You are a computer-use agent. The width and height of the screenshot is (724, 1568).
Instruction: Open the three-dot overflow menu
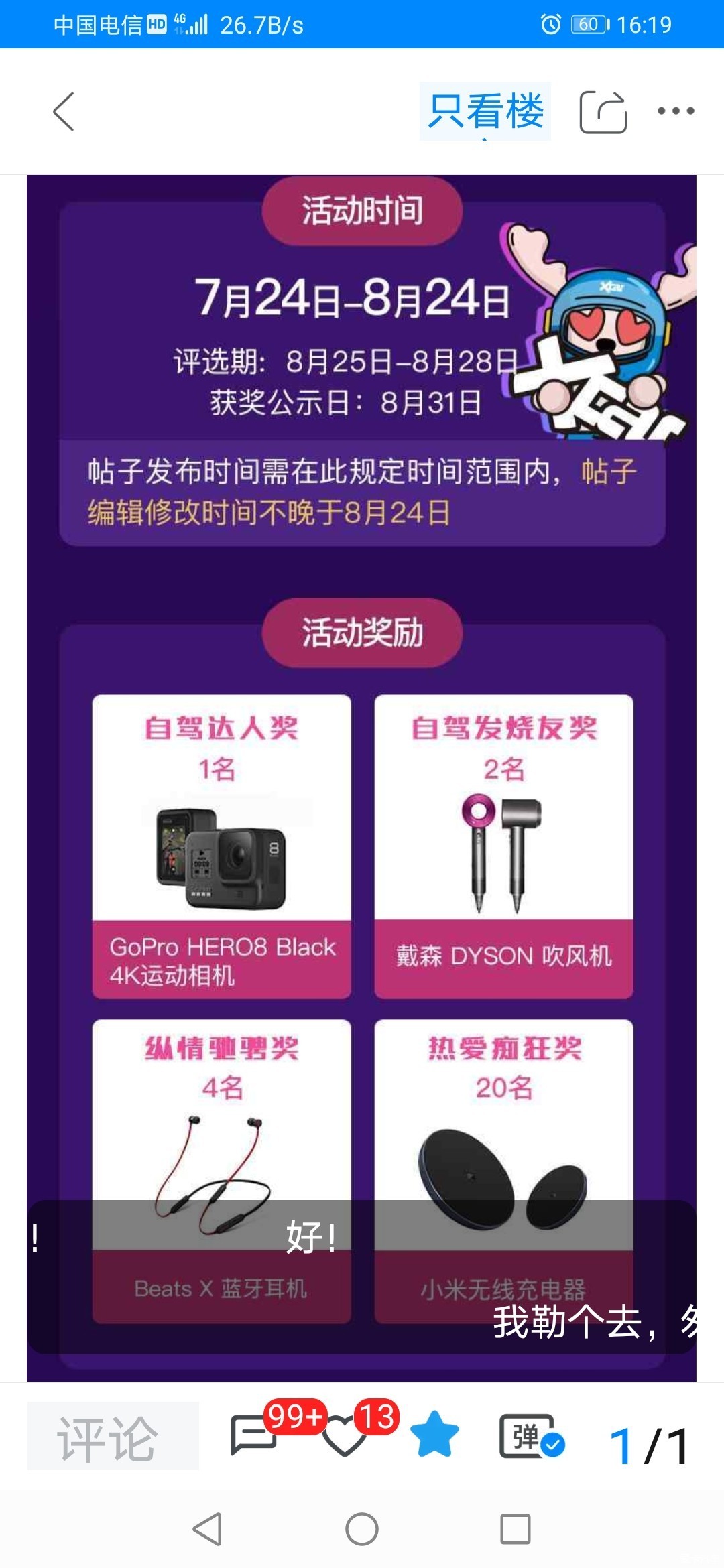675,111
